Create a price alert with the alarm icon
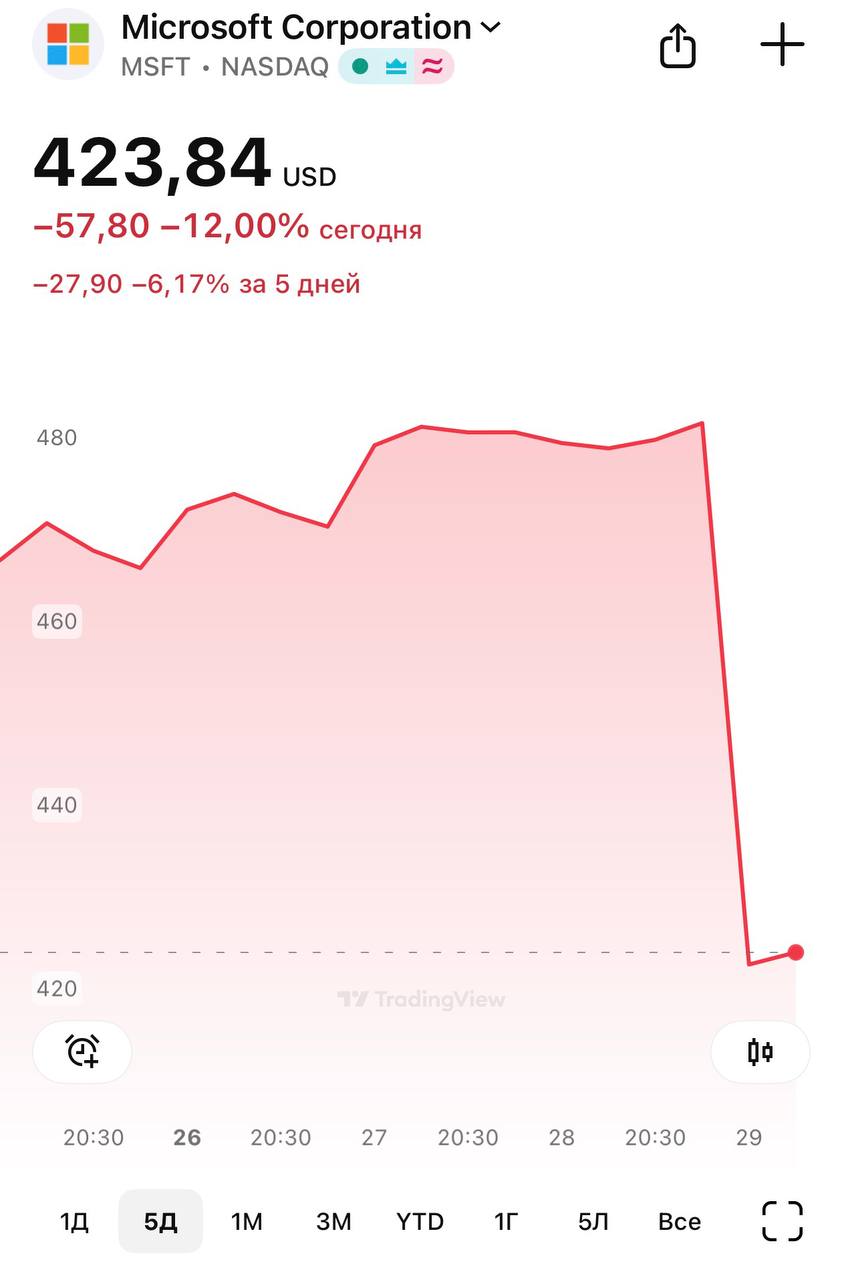 click(x=82, y=1051)
